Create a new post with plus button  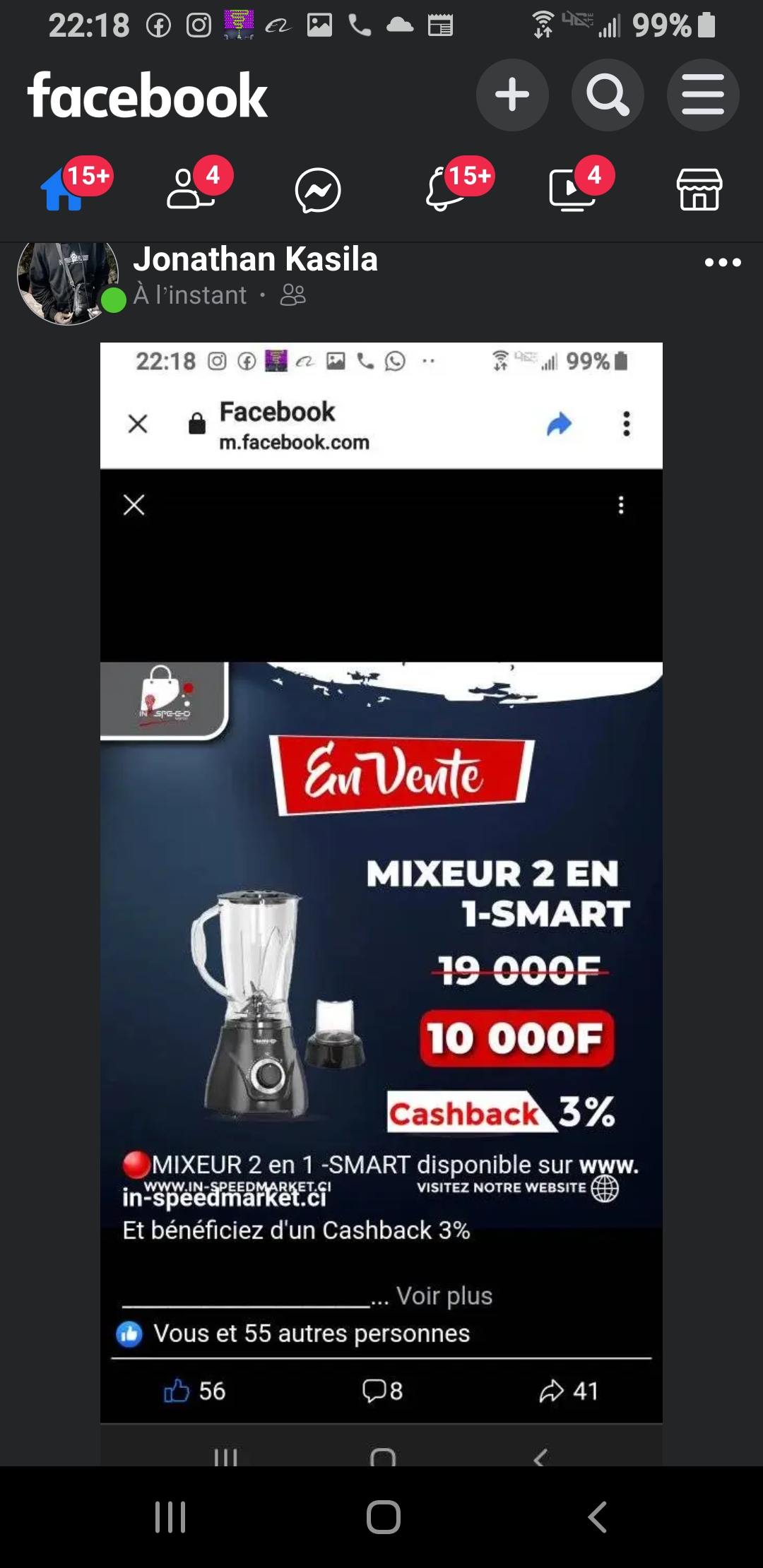click(x=512, y=95)
